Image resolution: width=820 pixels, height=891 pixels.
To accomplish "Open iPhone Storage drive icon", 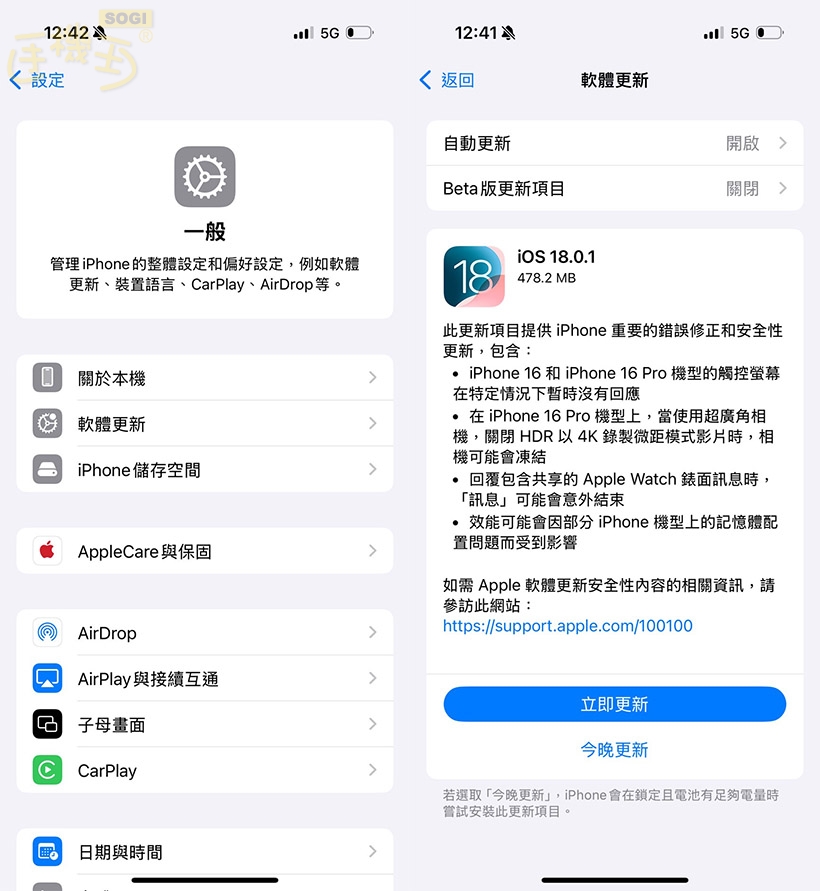I will tap(47, 470).
